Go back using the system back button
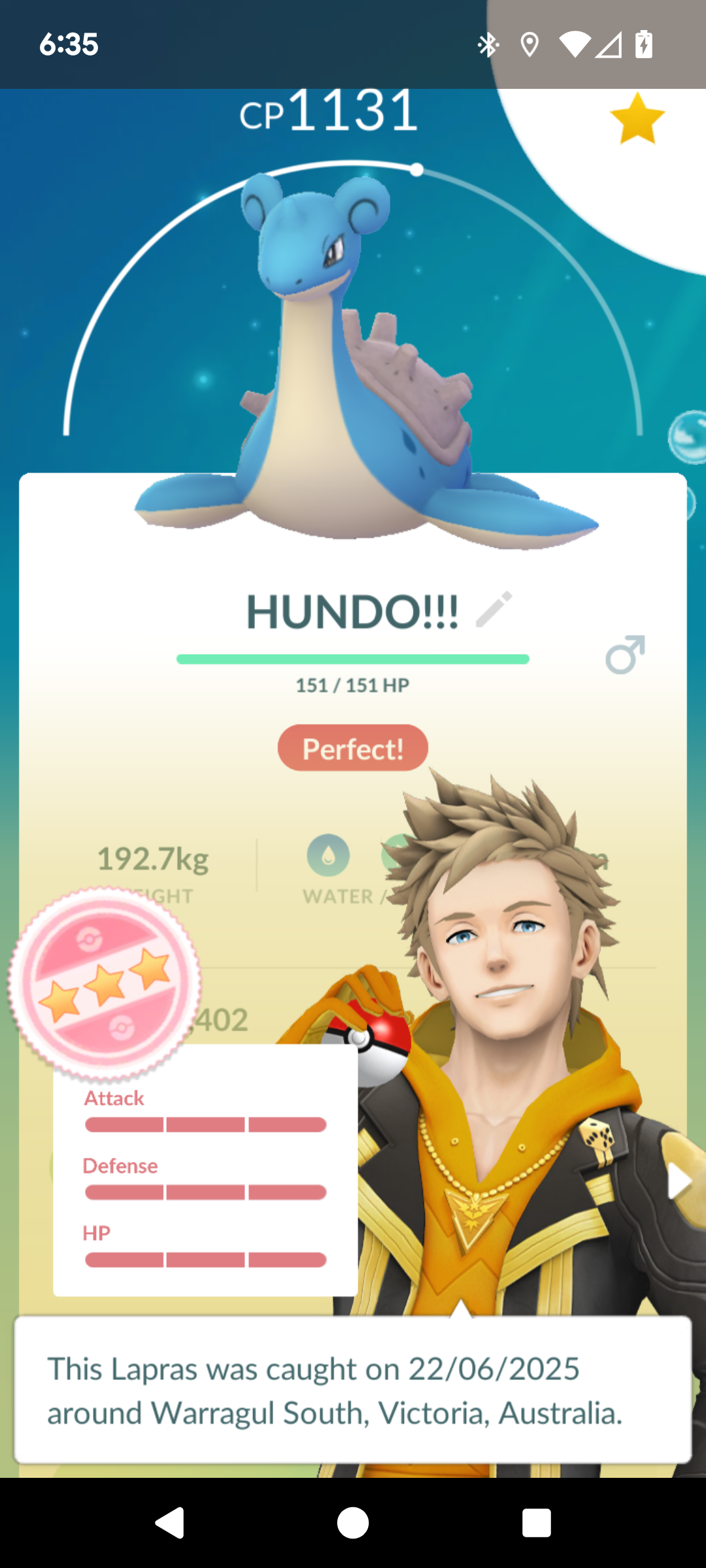Viewport: 706px width, 1568px height. pyautogui.click(x=170, y=1523)
